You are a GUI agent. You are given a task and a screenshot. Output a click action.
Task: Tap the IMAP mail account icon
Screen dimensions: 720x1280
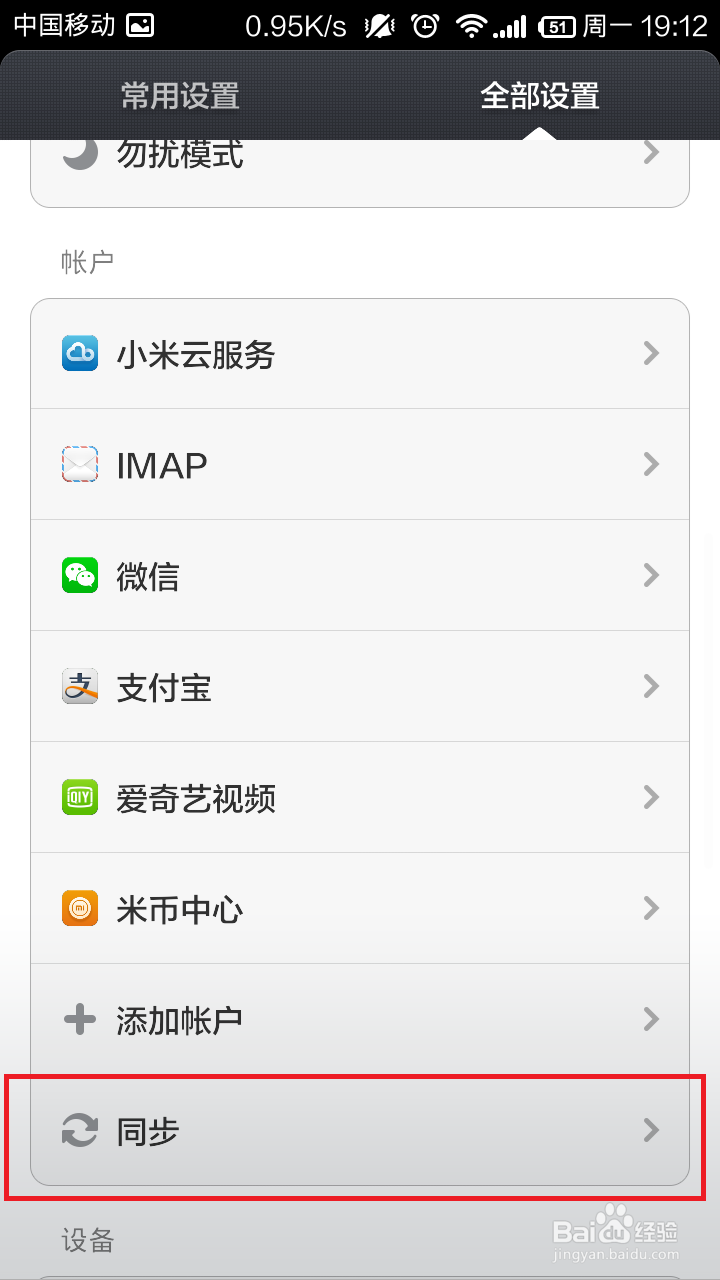(x=80, y=464)
